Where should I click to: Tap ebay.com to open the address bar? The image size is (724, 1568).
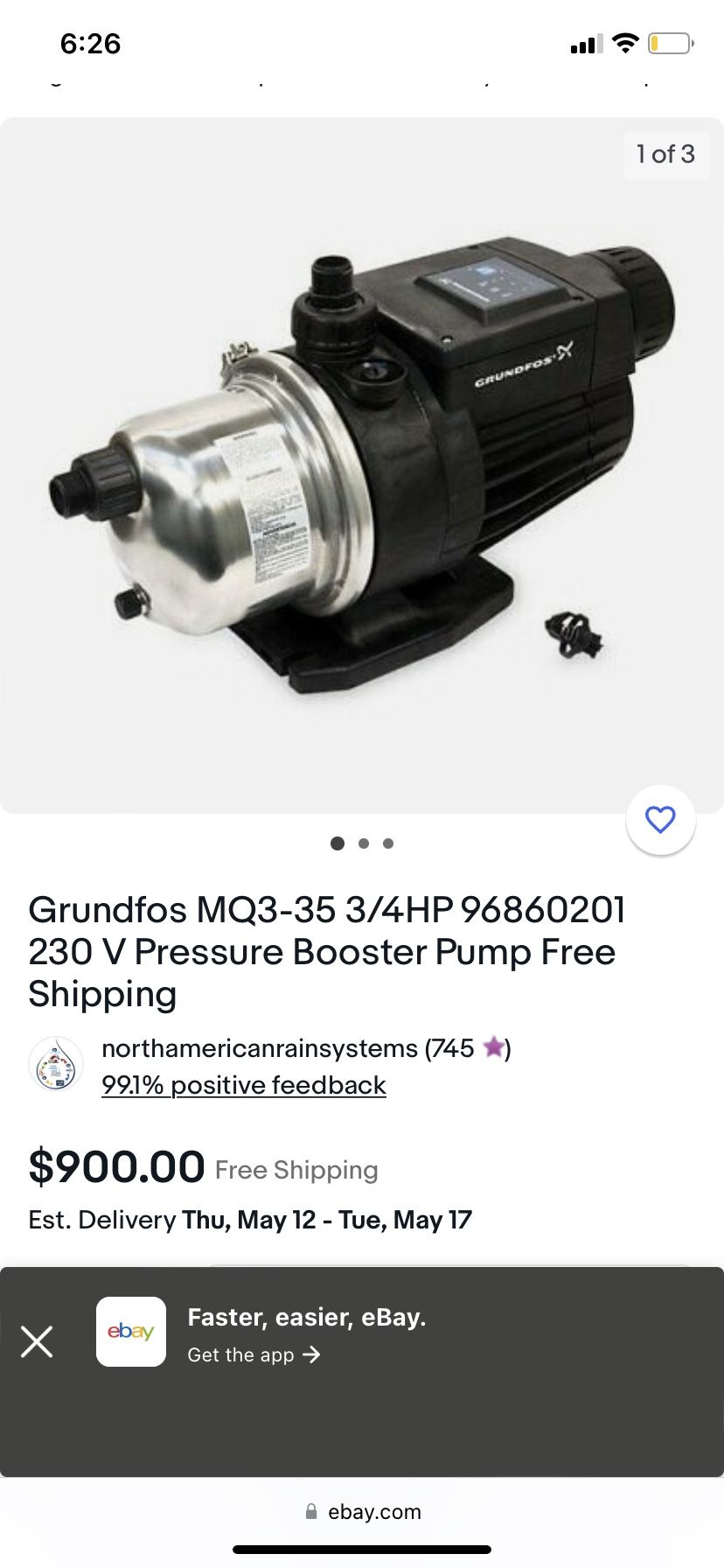(374, 1511)
